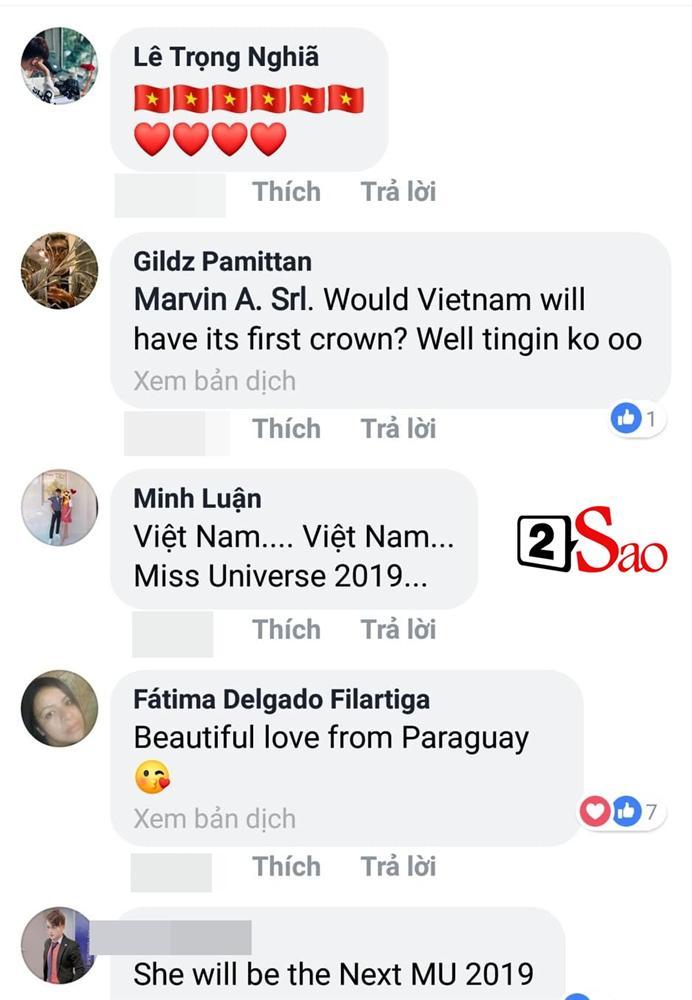Reply to Minh Luận's comment

(x=398, y=629)
